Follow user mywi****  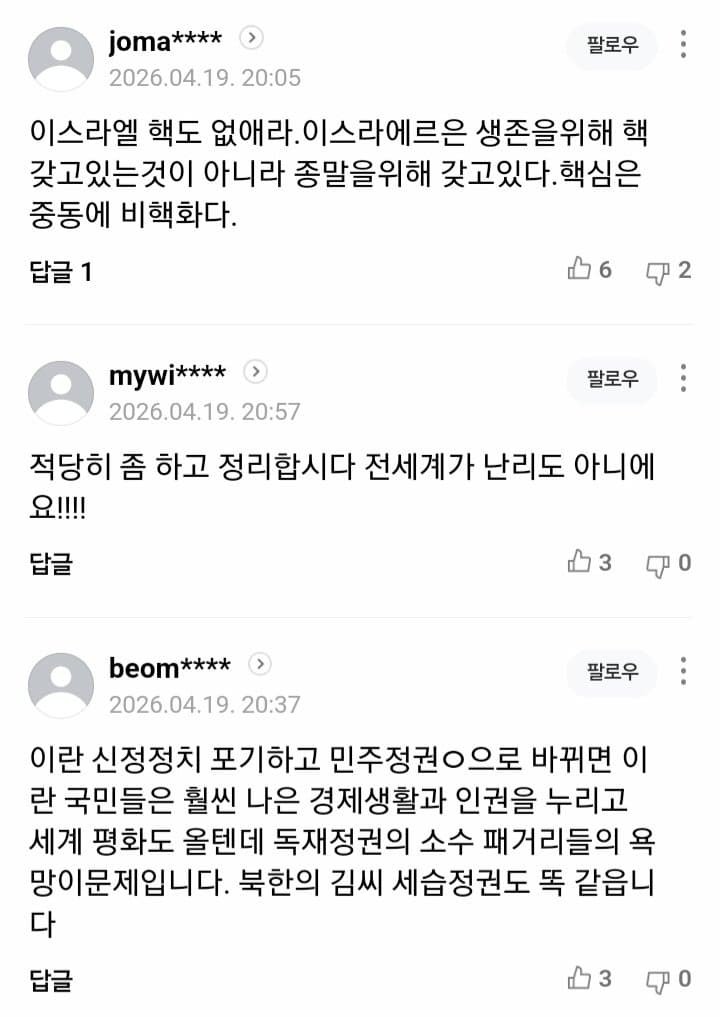(x=612, y=379)
